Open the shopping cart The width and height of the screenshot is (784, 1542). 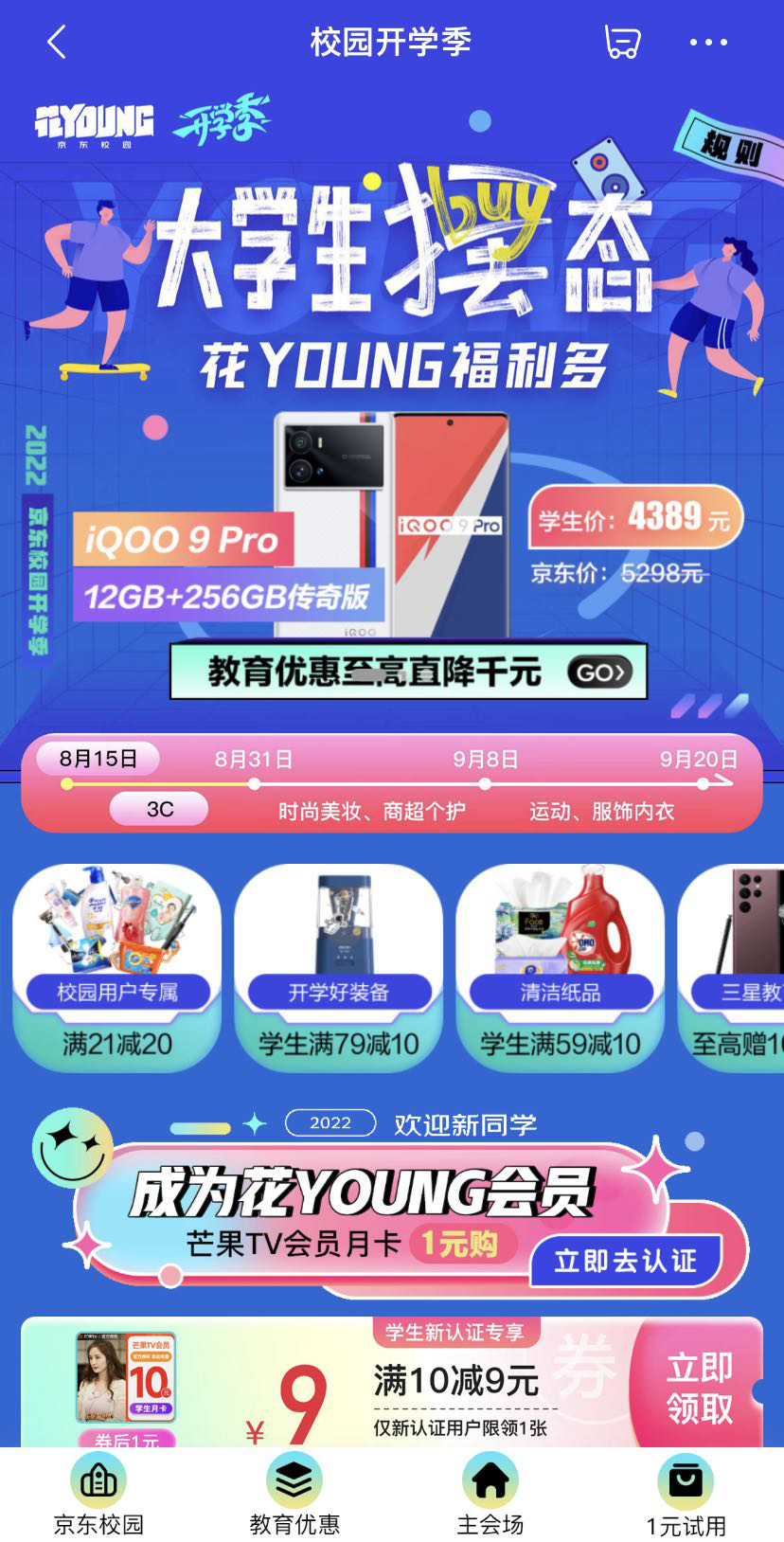tap(622, 43)
